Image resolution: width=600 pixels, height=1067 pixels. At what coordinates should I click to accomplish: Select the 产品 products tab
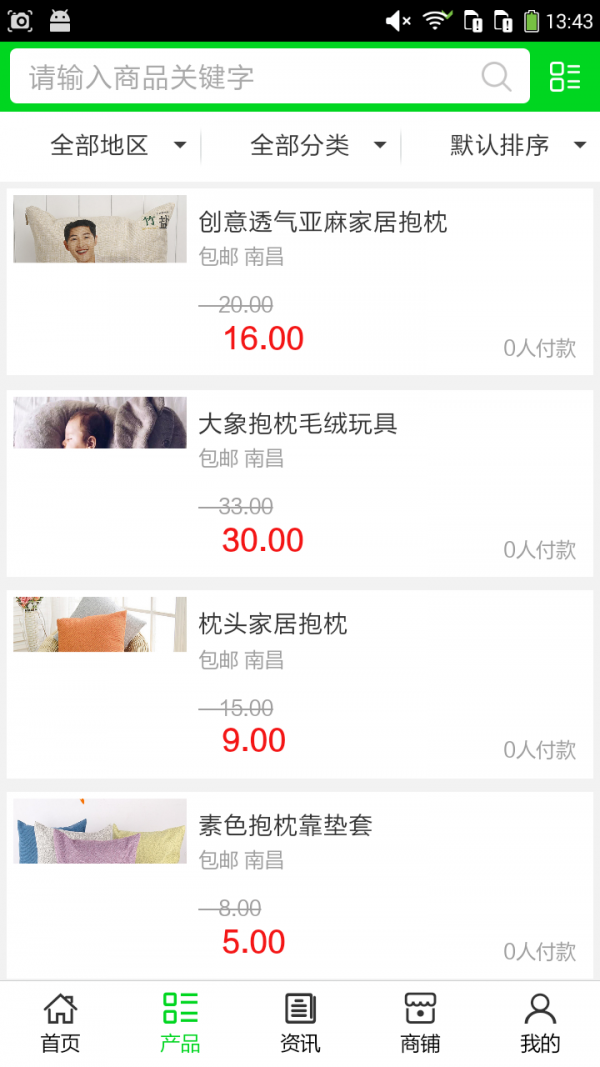pyautogui.click(x=180, y=1023)
